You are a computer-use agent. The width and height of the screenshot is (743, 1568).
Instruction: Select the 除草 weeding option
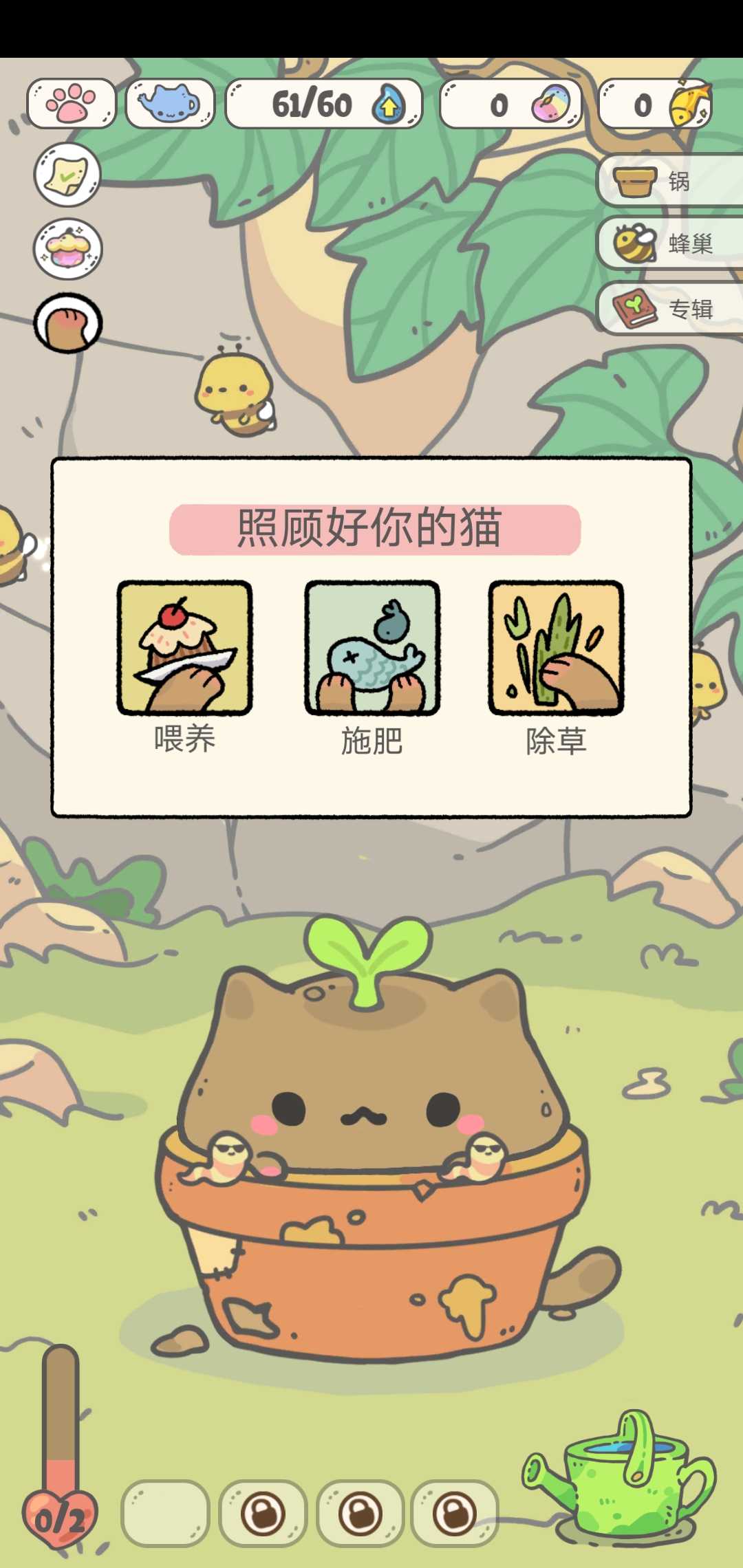click(556, 647)
